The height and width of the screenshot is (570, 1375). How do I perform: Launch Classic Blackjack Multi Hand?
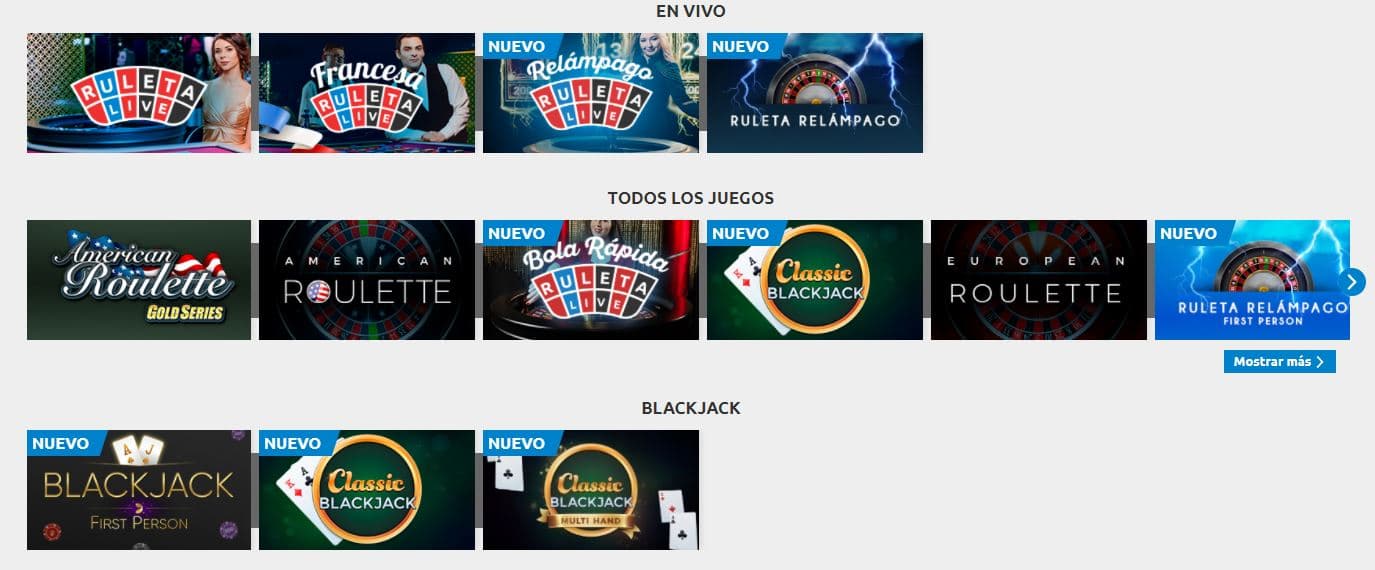click(x=590, y=490)
